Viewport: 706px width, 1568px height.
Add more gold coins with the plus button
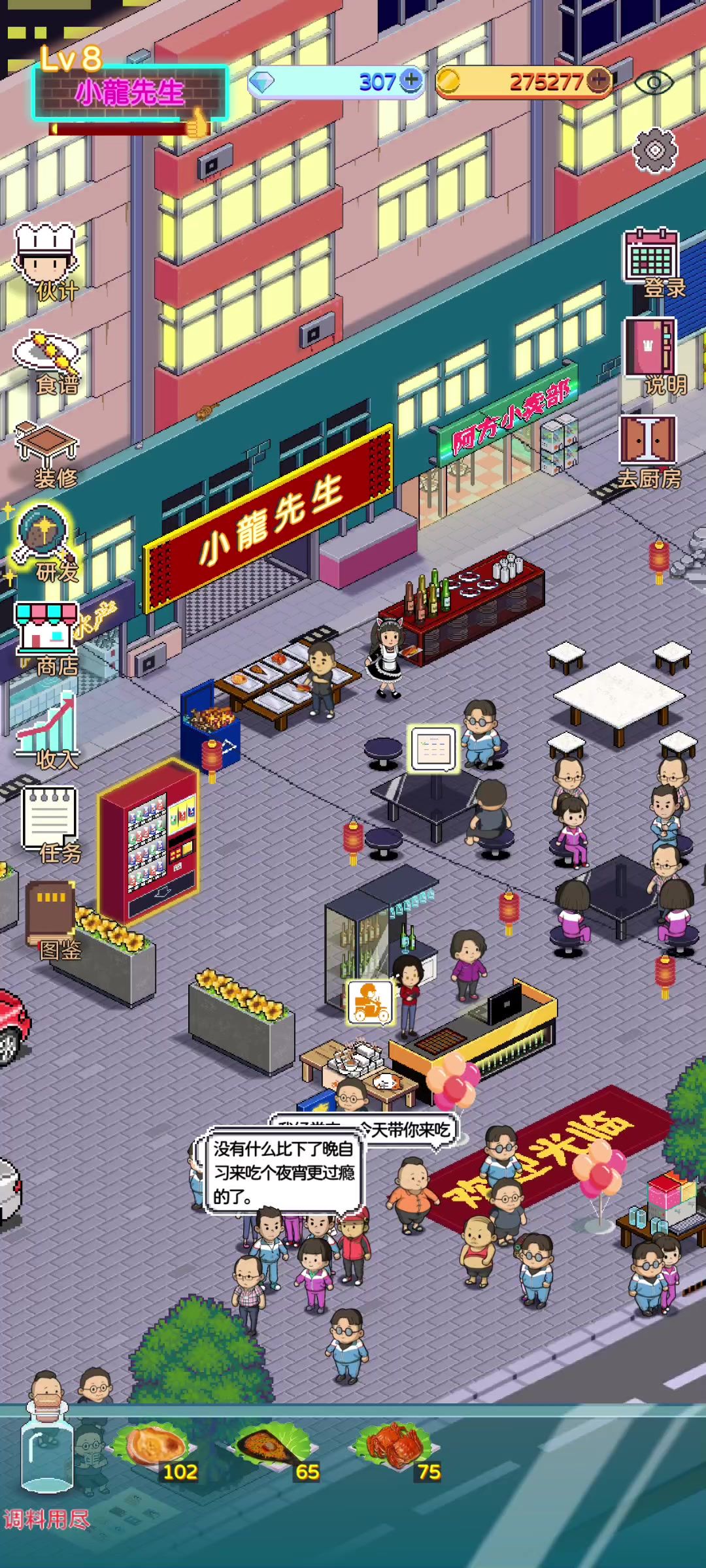597,80
